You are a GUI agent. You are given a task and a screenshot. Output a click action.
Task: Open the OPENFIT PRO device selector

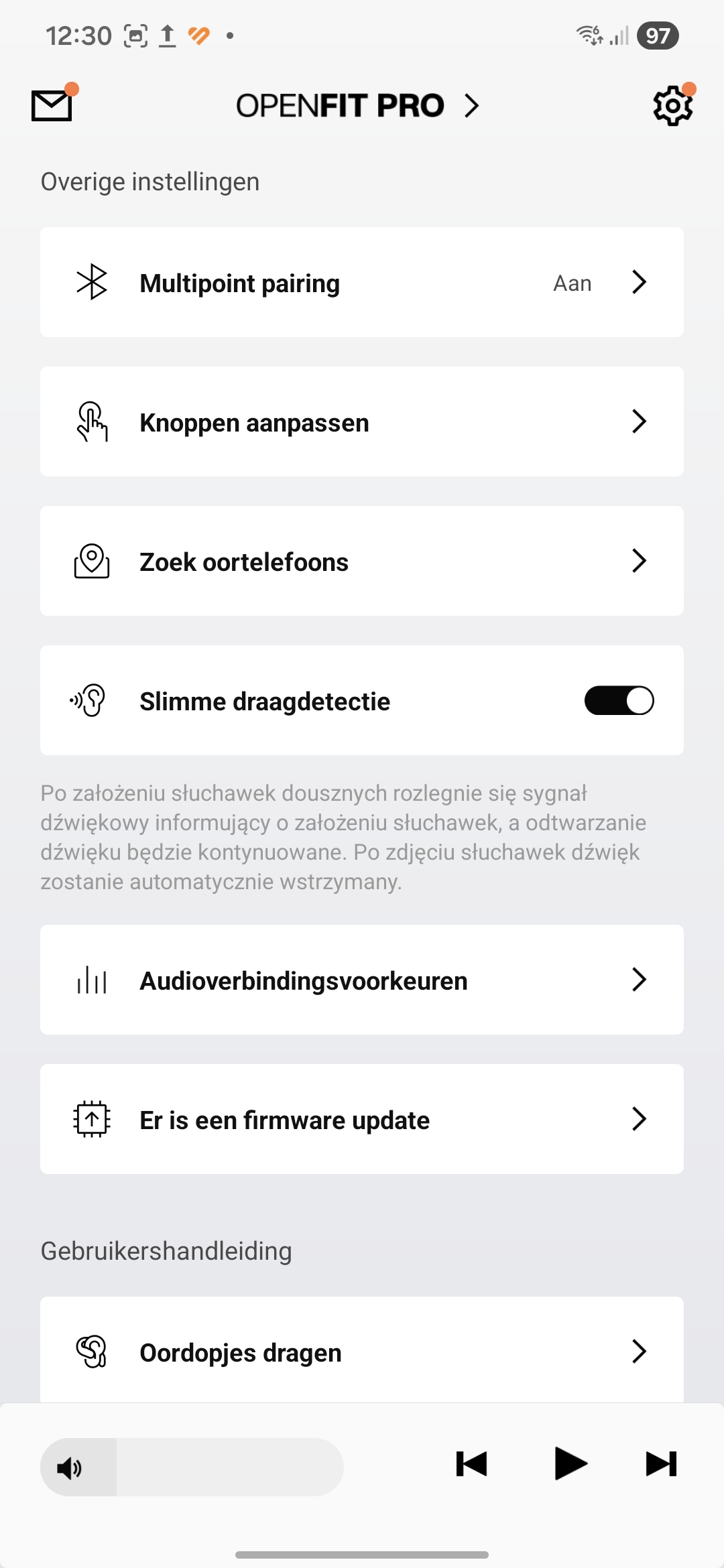pos(357,106)
